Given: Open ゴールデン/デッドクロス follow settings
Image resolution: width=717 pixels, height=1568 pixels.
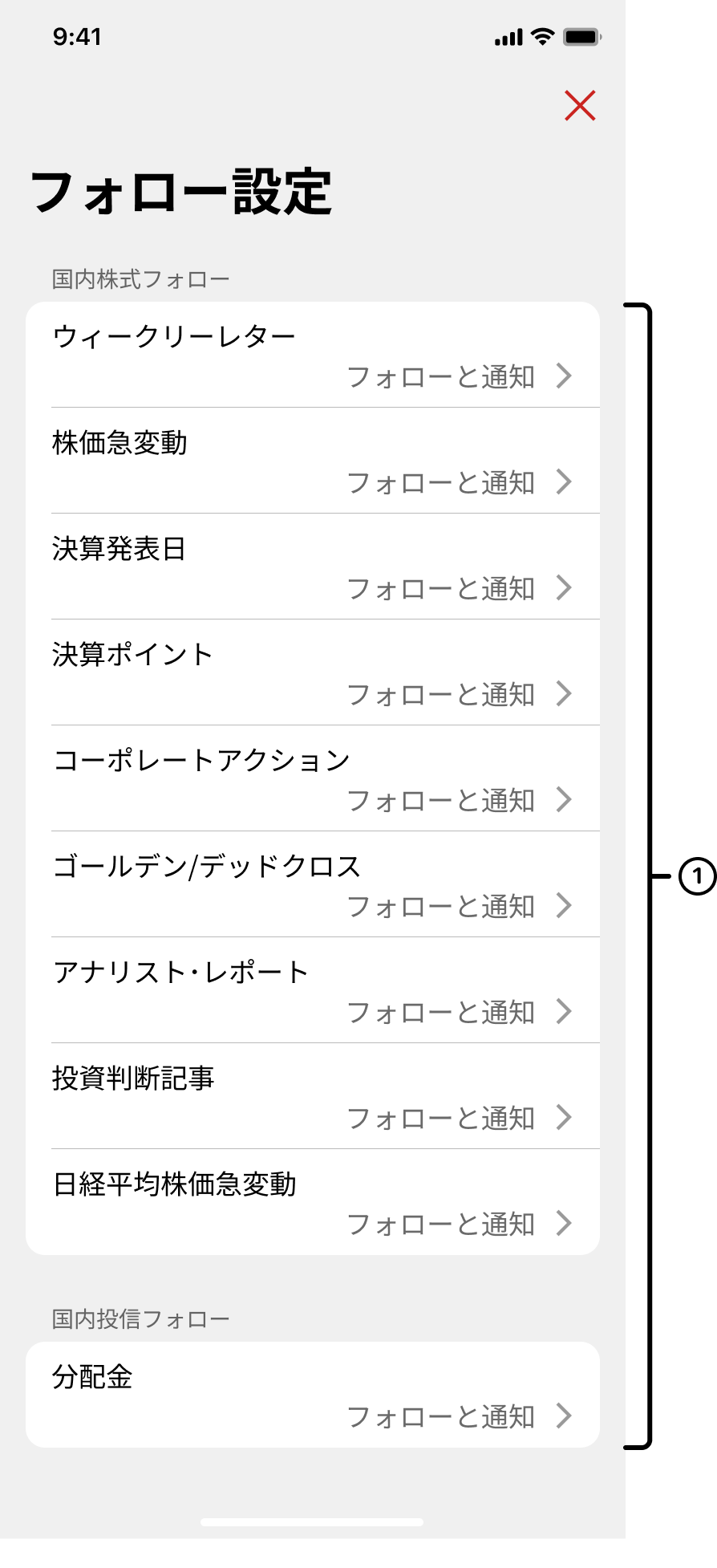Looking at the screenshot, I should click(313, 884).
